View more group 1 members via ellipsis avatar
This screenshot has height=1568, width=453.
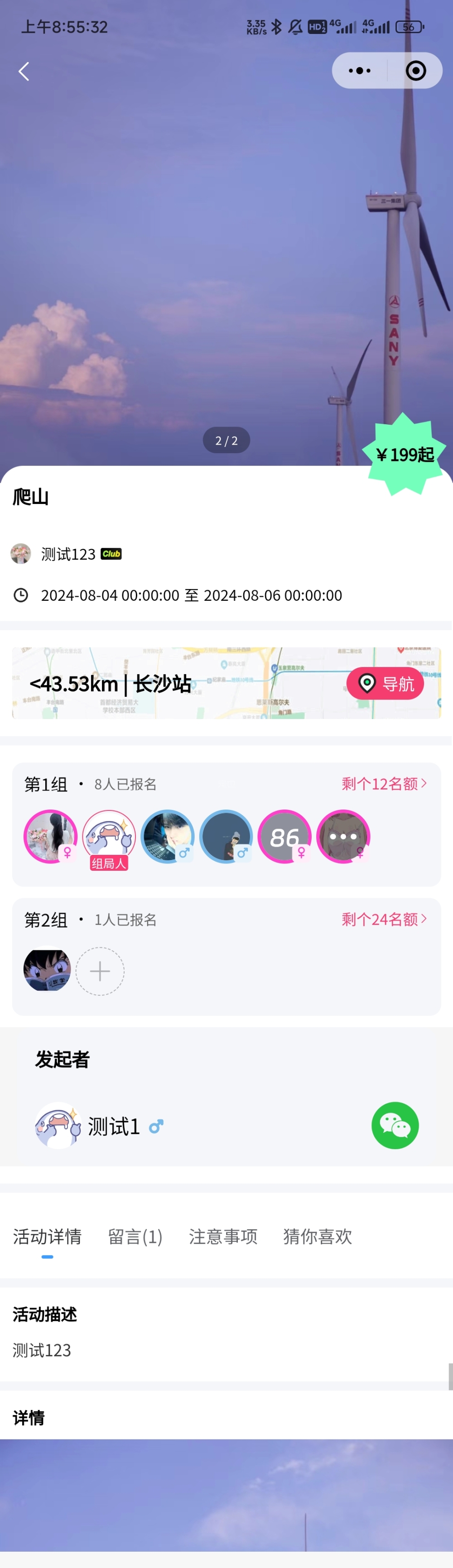[343, 836]
